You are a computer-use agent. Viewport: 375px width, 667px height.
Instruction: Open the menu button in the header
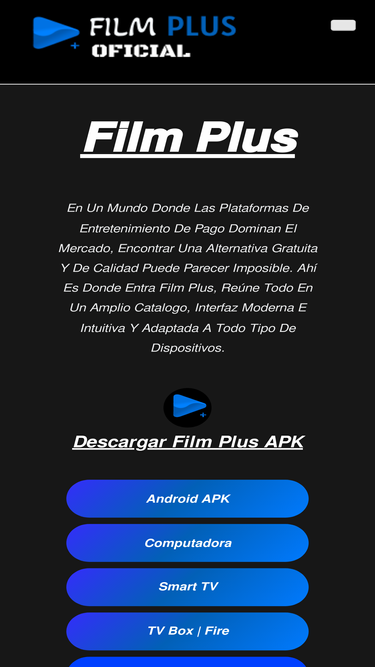[x=343, y=26]
